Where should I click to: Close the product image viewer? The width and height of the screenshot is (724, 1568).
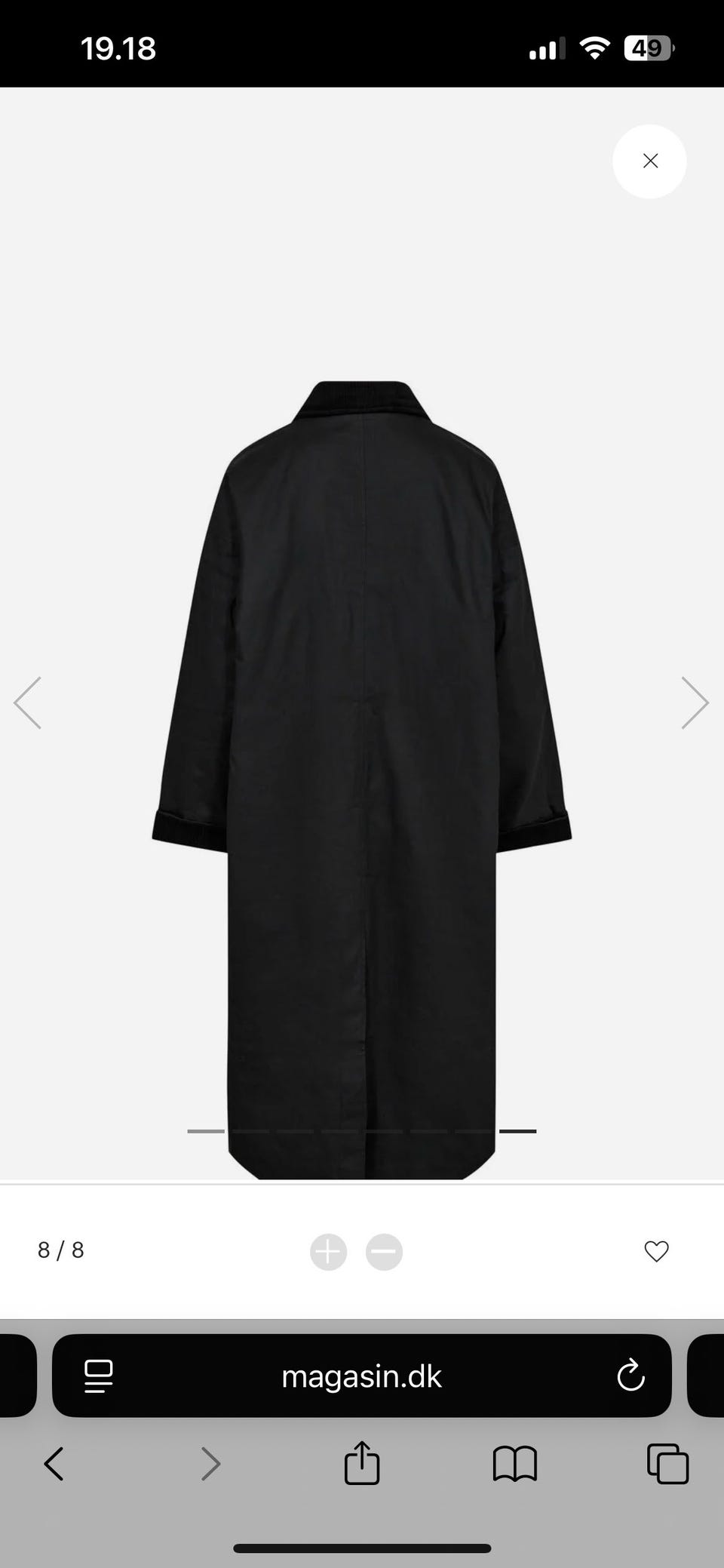(x=649, y=161)
